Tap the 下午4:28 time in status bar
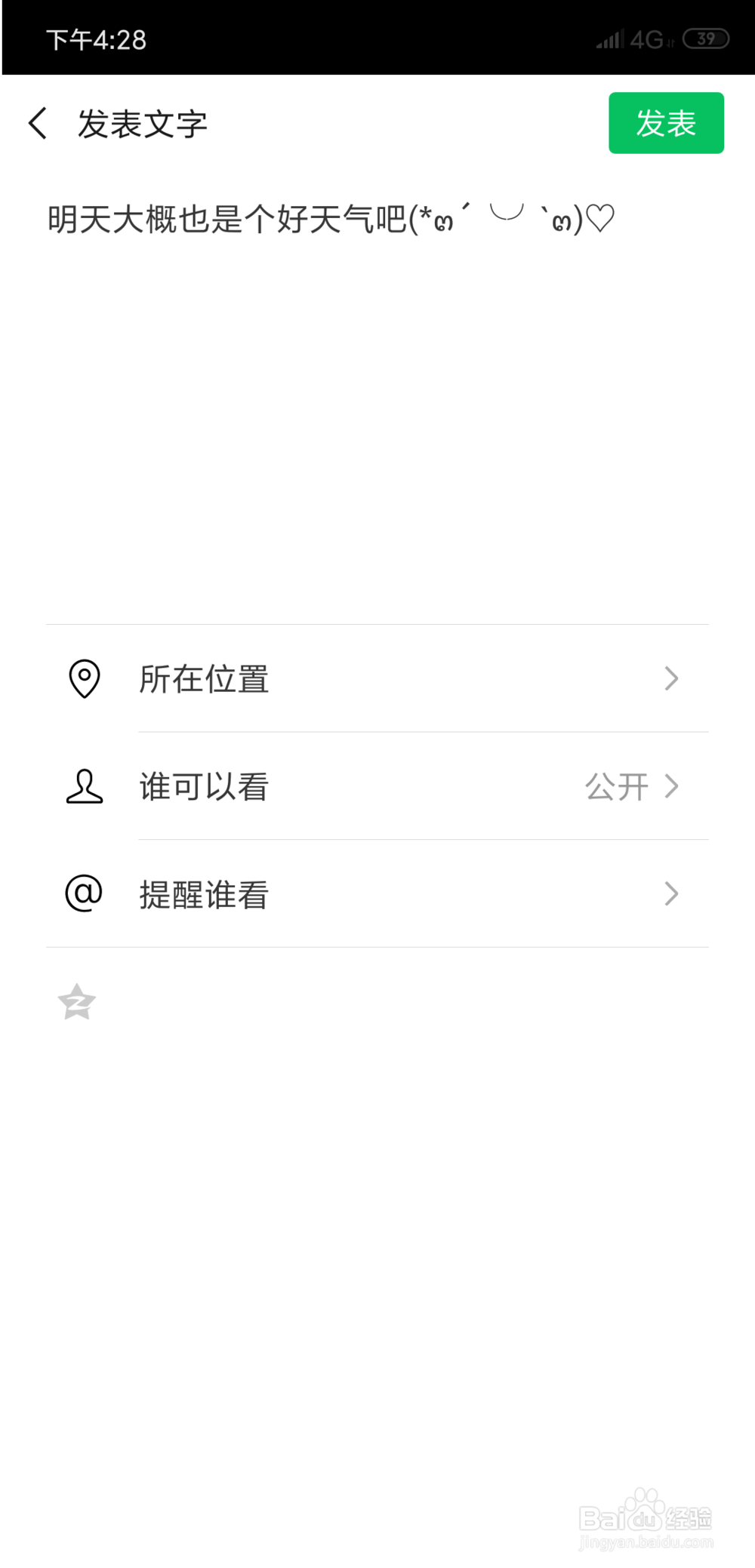Image resolution: width=755 pixels, height=1568 pixels. (x=94, y=39)
